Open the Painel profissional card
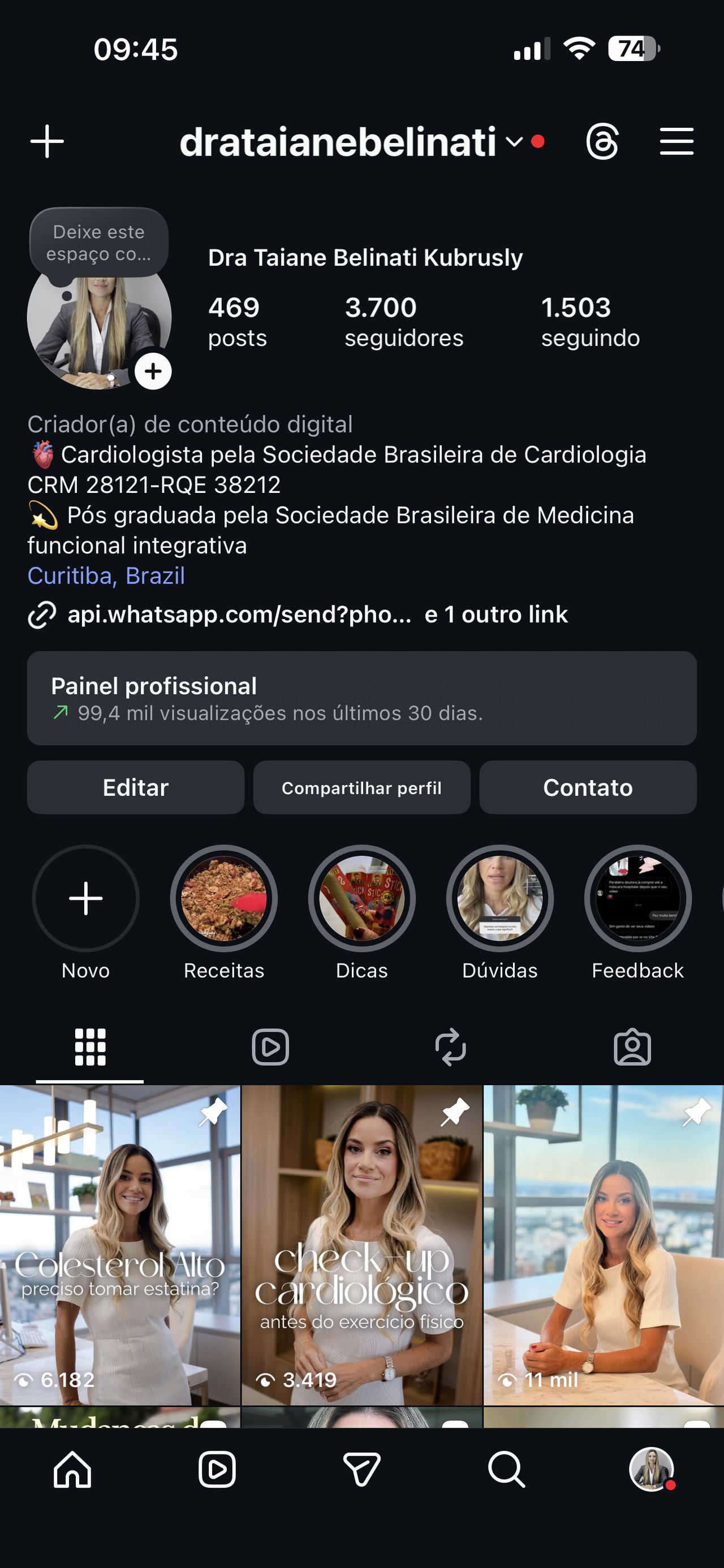Screen dimensions: 724x1568 pyautogui.click(x=361, y=698)
